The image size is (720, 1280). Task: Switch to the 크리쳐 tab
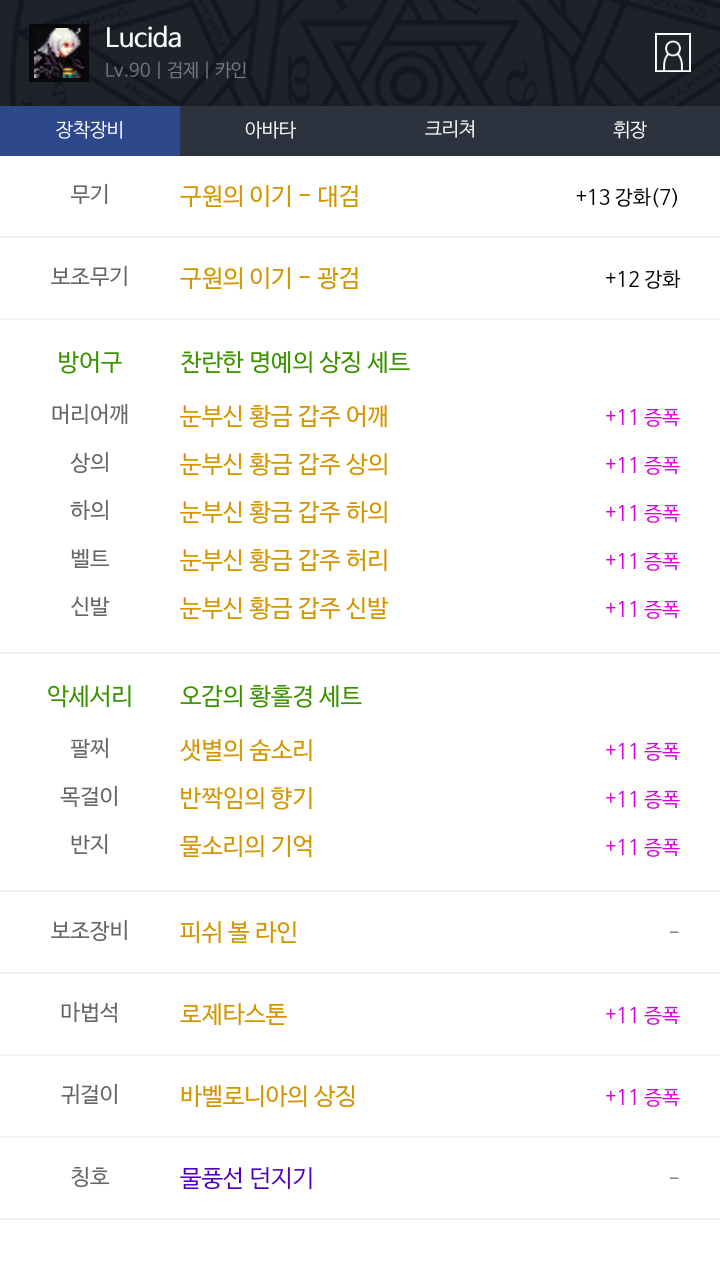tap(450, 130)
